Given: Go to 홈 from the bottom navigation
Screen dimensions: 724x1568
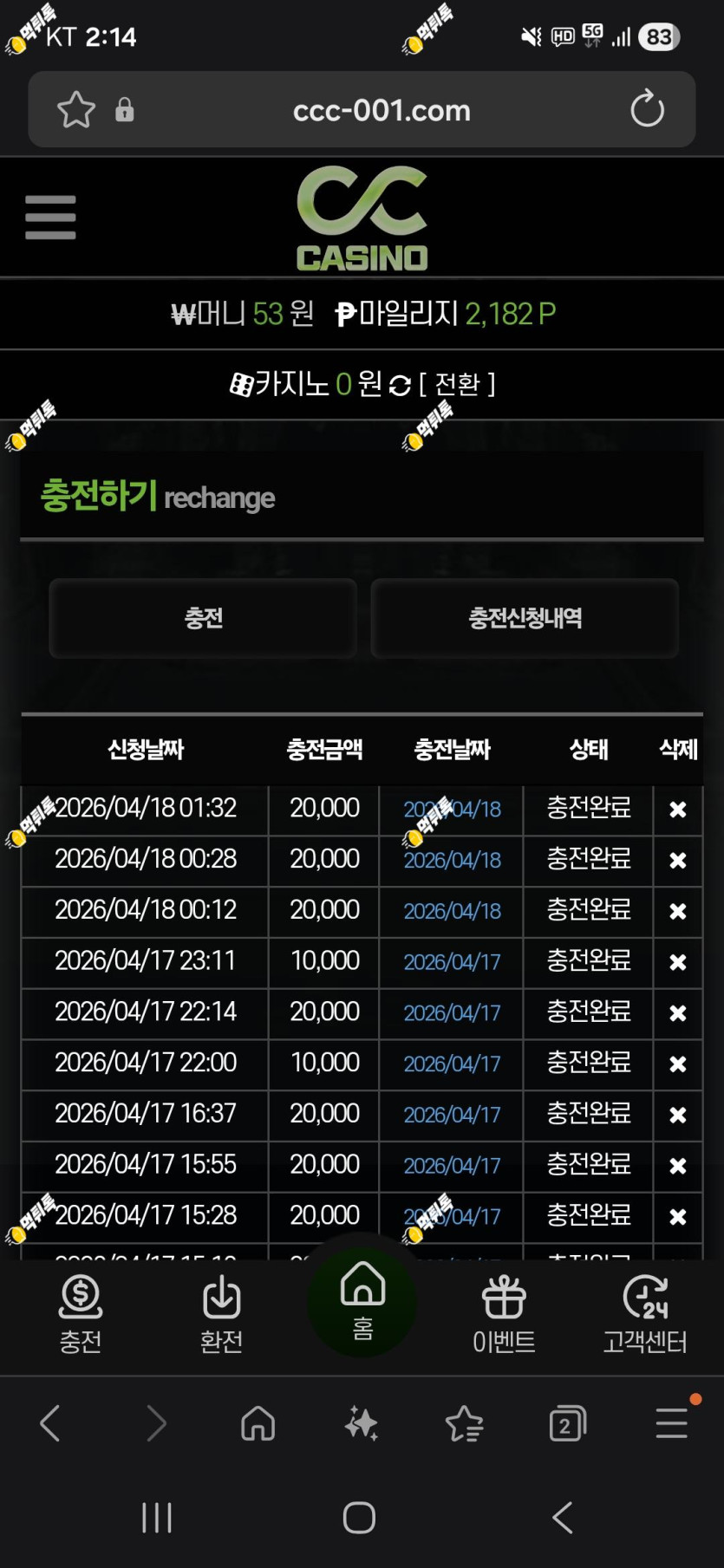Looking at the screenshot, I should tap(362, 1300).
